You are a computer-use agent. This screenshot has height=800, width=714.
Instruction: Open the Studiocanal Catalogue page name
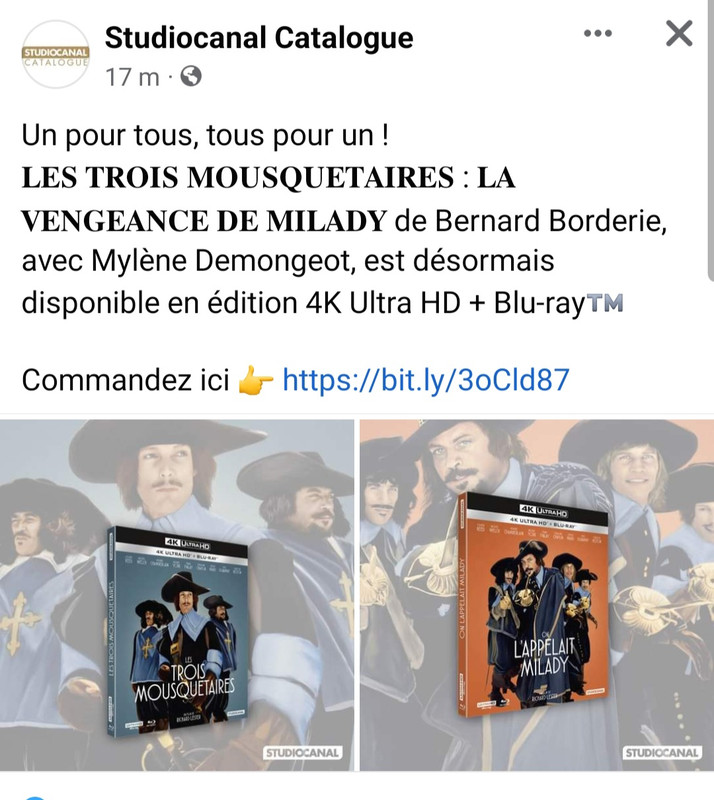tap(259, 38)
